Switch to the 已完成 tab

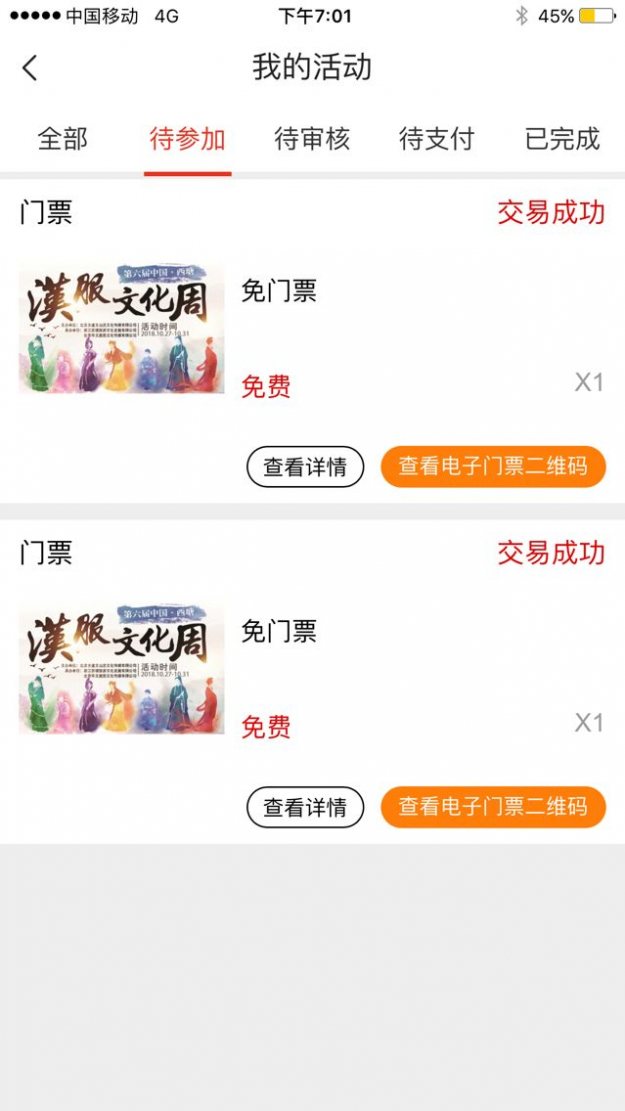coord(562,139)
